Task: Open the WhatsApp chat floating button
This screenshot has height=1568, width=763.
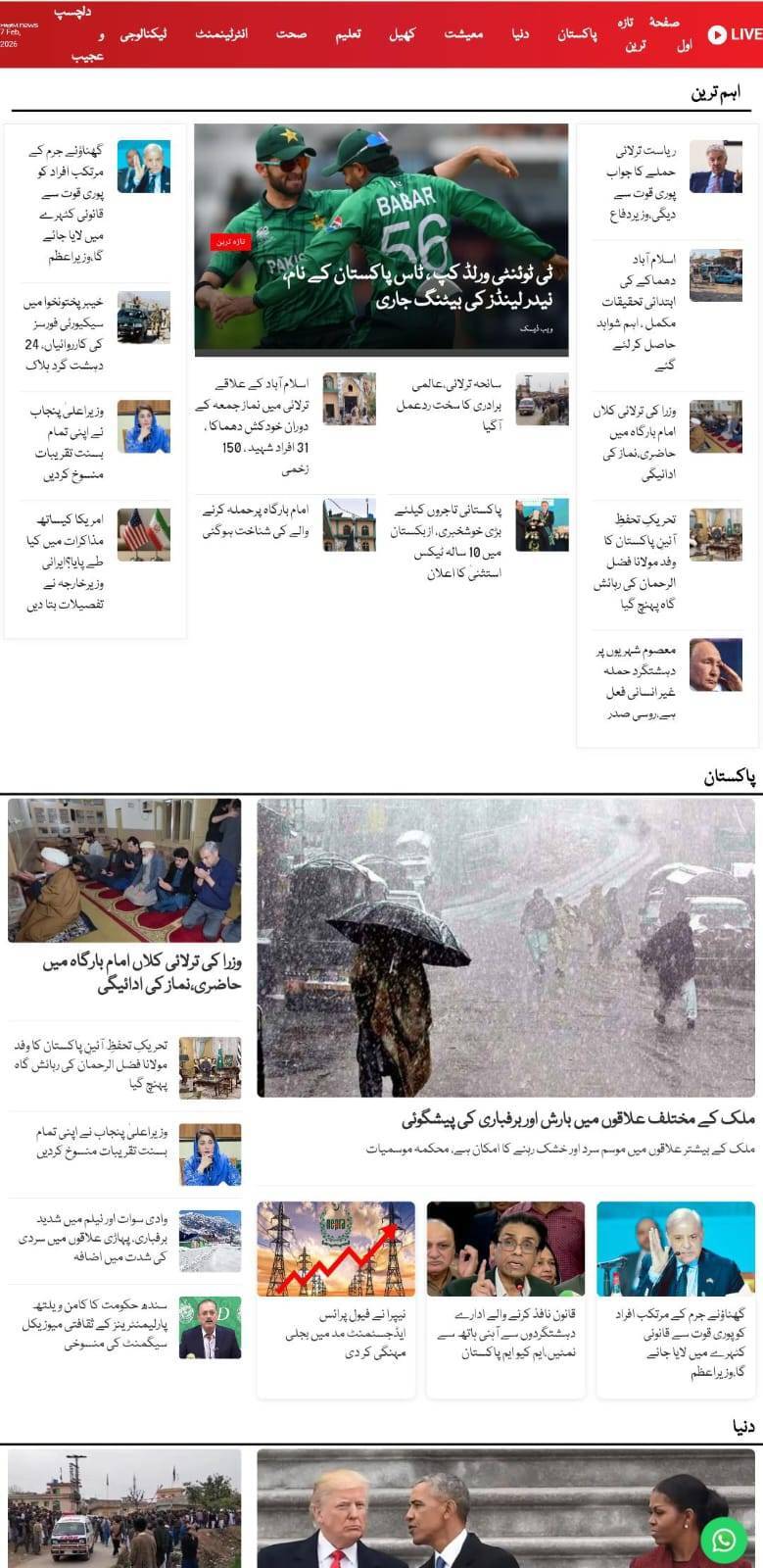Action: pos(724,1539)
